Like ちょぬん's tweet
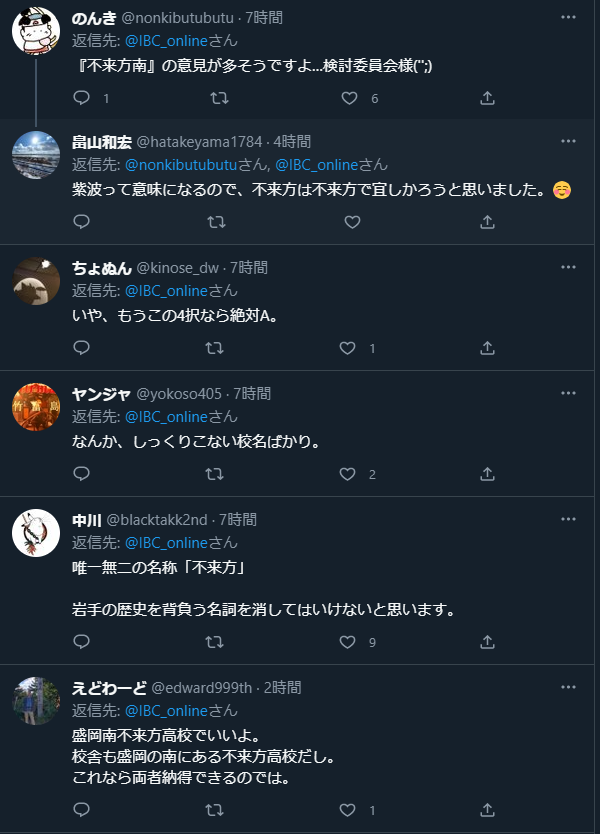Image resolution: width=600 pixels, height=834 pixels. (x=349, y=348)
